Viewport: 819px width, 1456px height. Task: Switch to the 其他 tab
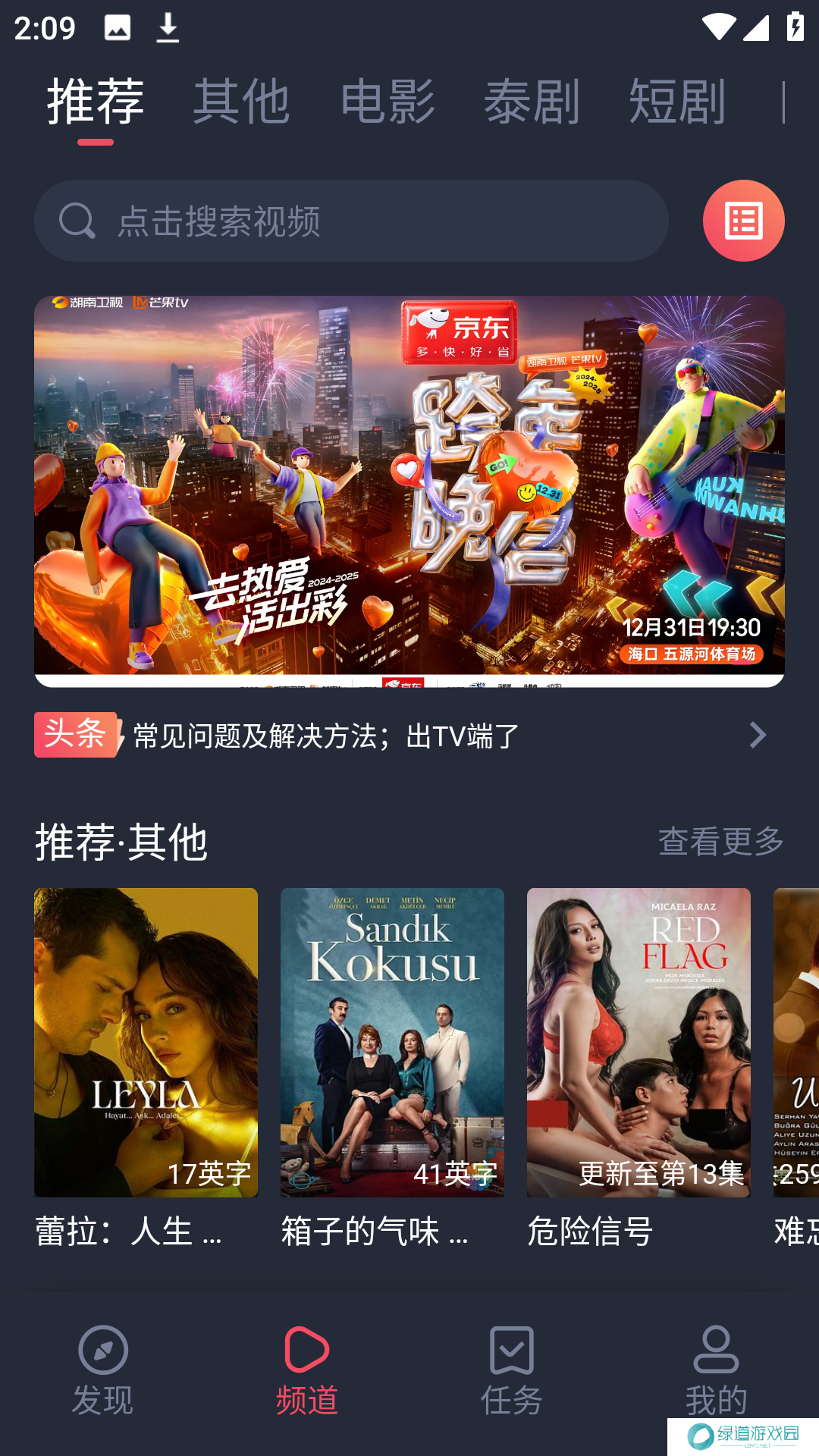pos(241,102)
